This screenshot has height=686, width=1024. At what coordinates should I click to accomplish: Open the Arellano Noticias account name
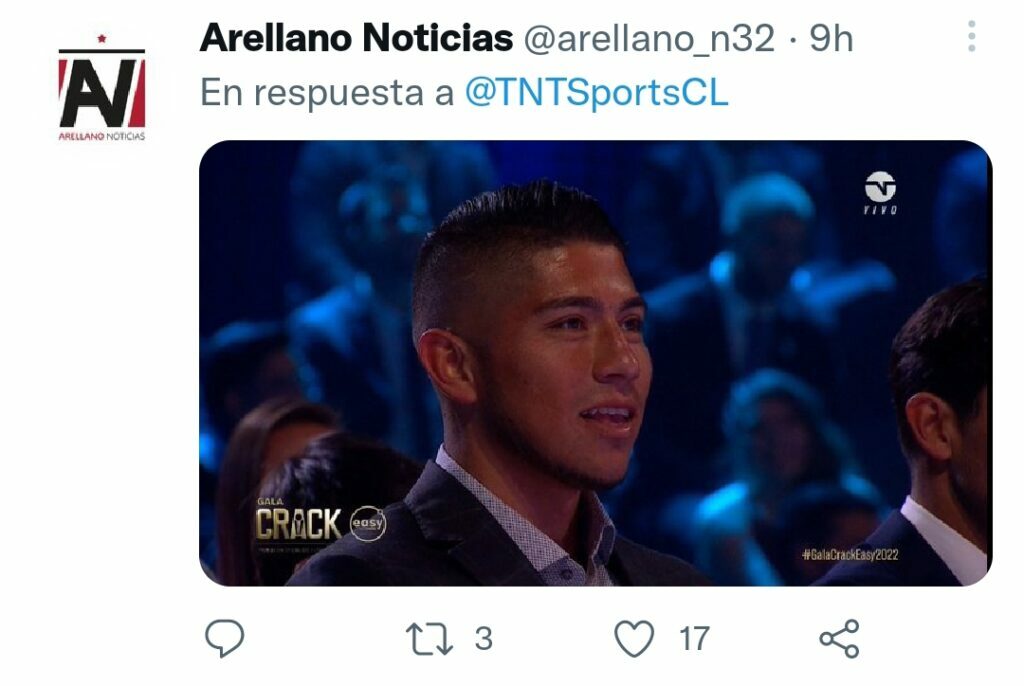tap(356, 38)
